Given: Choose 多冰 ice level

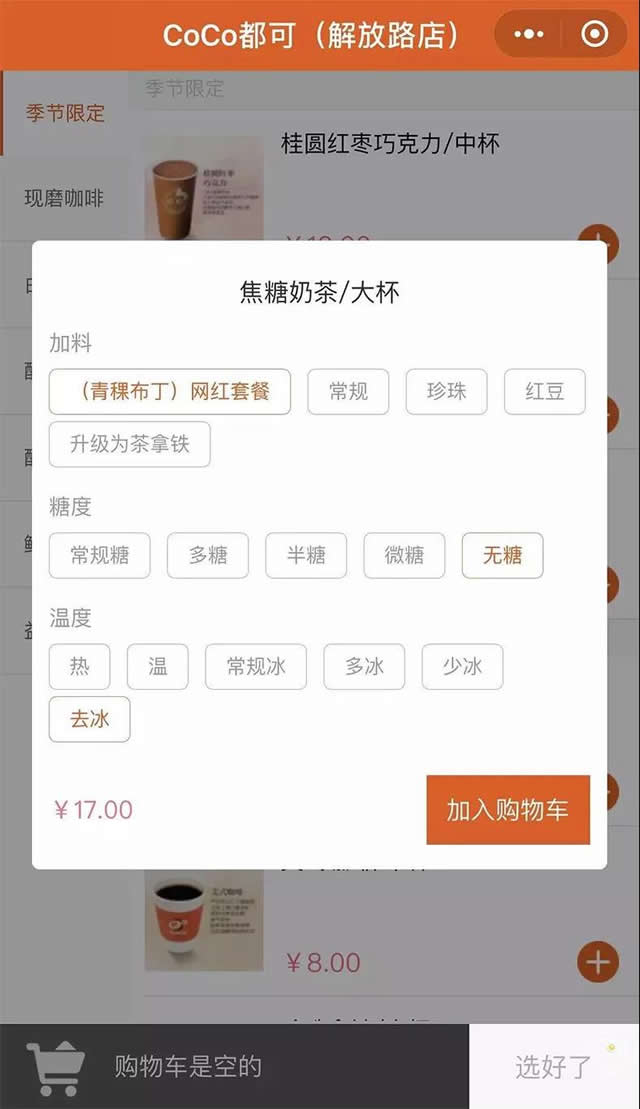Looking at the screenshot, I should coord(363,667).
